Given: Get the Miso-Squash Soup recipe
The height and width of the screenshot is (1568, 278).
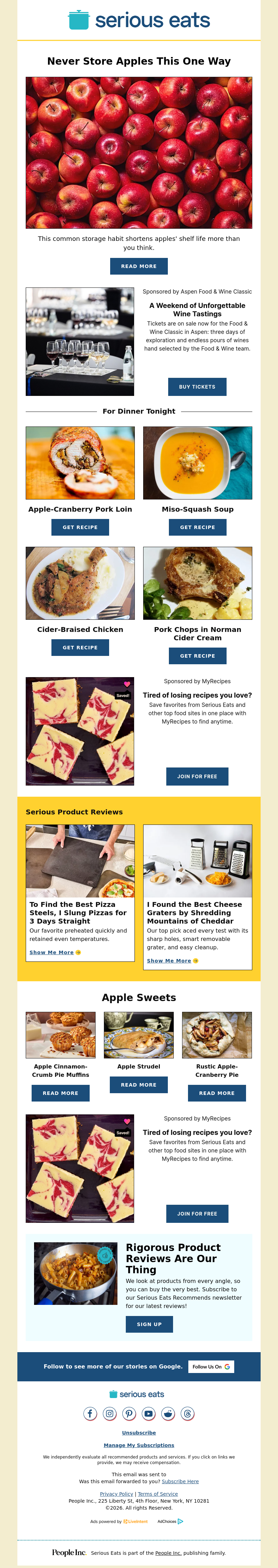Looking at the screenshot, I should click(x=197, y=527).
